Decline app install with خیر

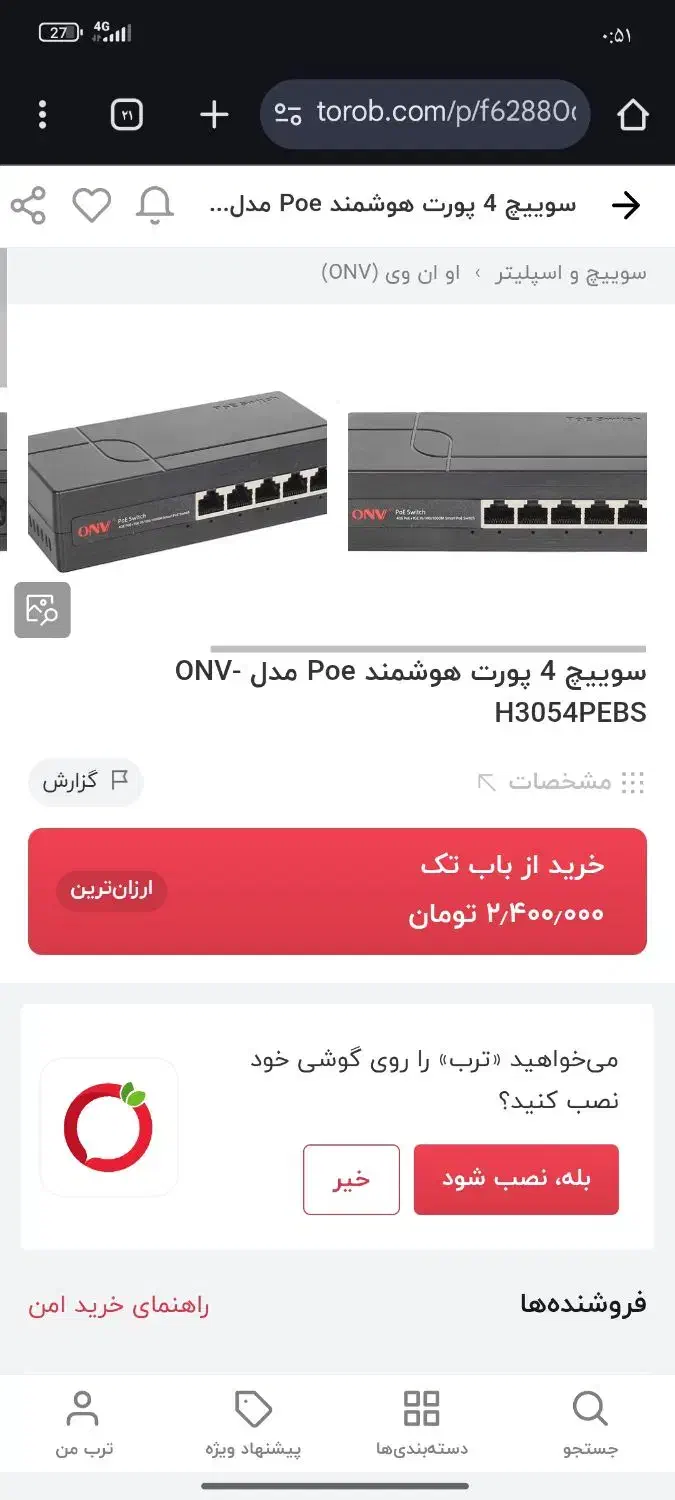point(351,1179)
